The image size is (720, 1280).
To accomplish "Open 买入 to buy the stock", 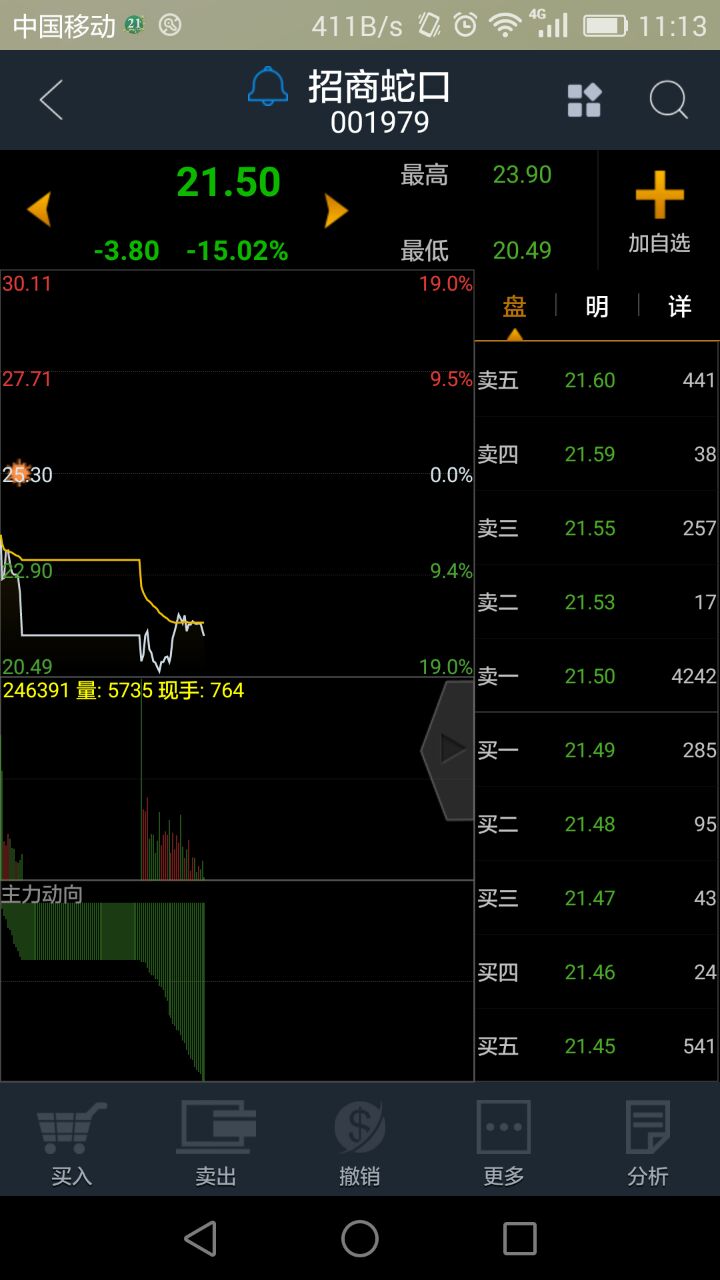I will [x=72, y=1143].
